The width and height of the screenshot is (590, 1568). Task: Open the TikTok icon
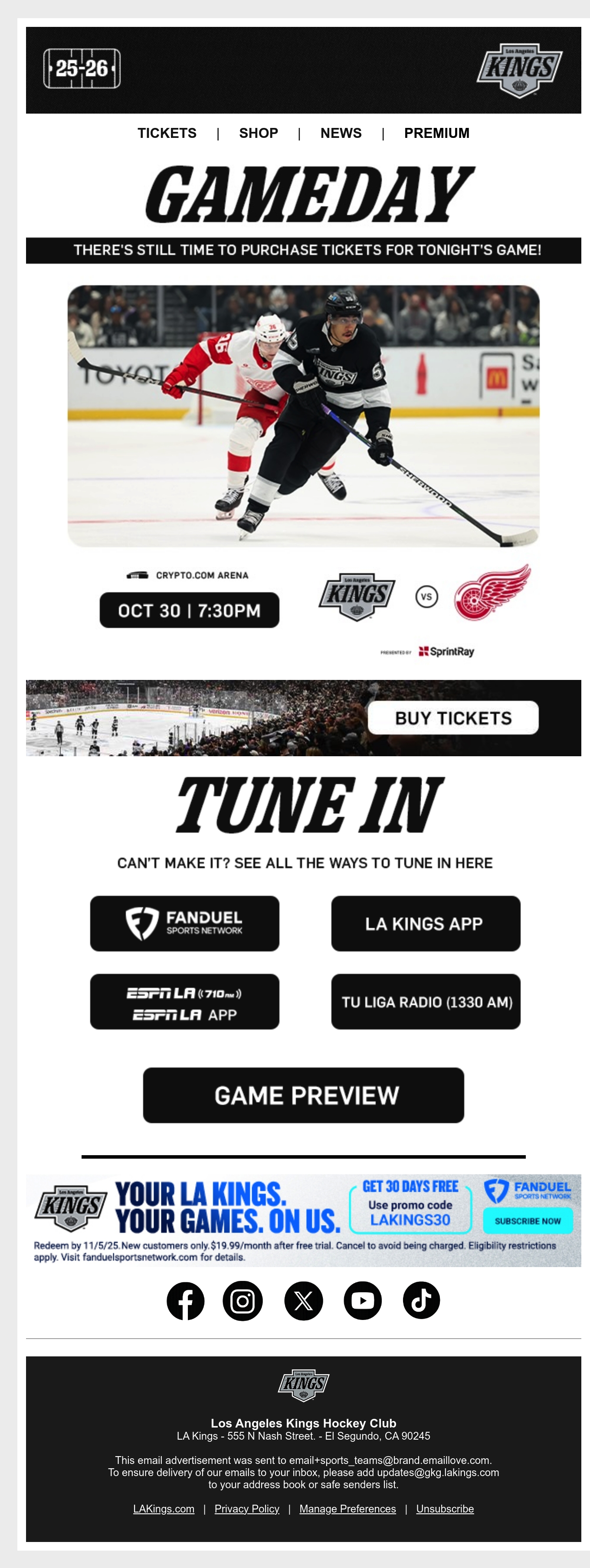point(421,1301)
